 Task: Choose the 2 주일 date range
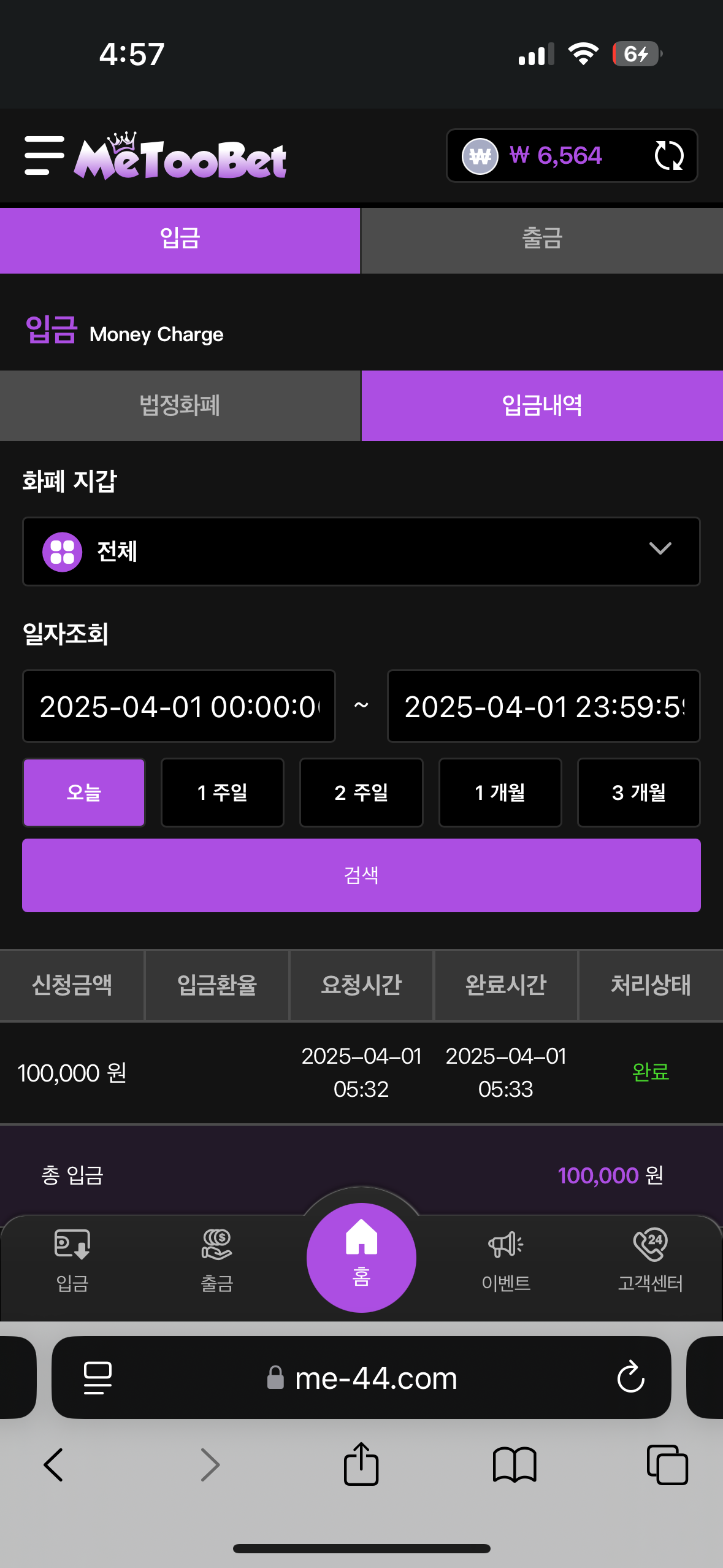point(361,793)
